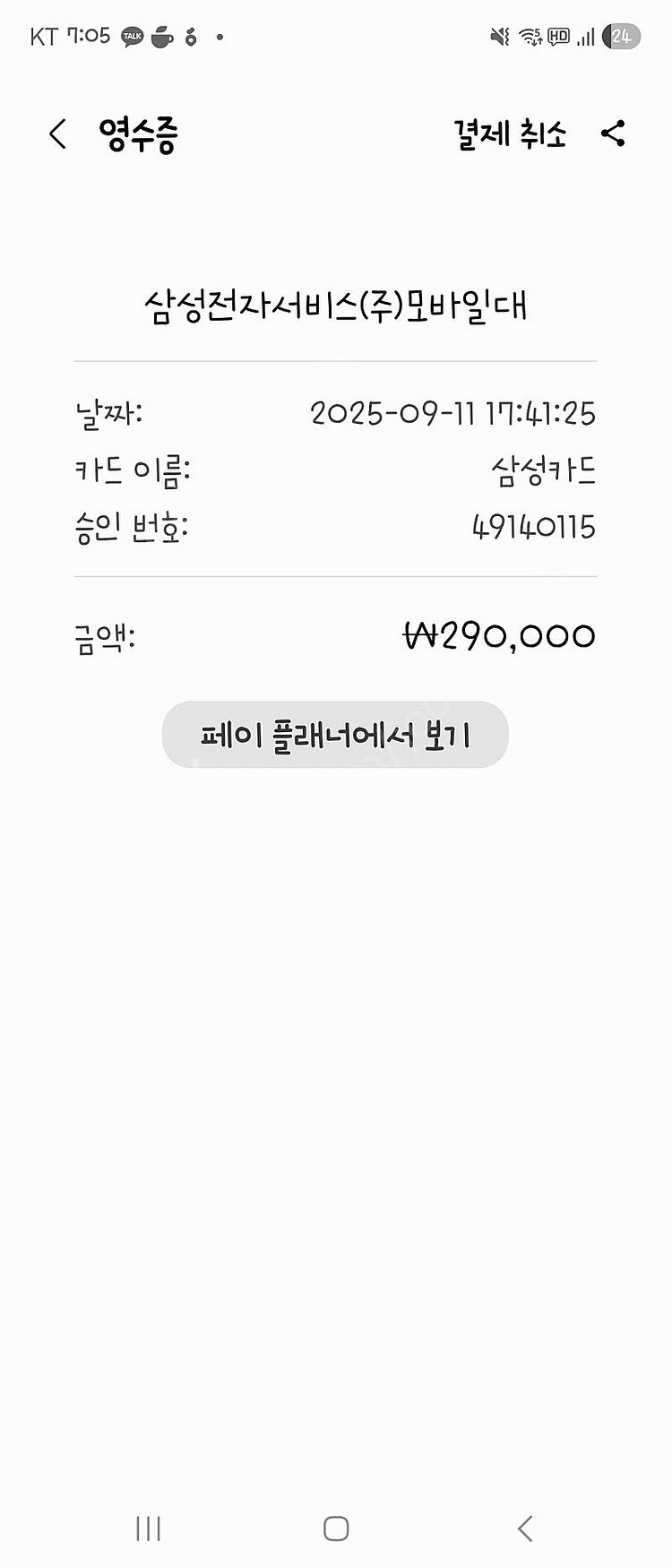
Task: Tap the card name 삼성카드
Action: pos(545,470)
